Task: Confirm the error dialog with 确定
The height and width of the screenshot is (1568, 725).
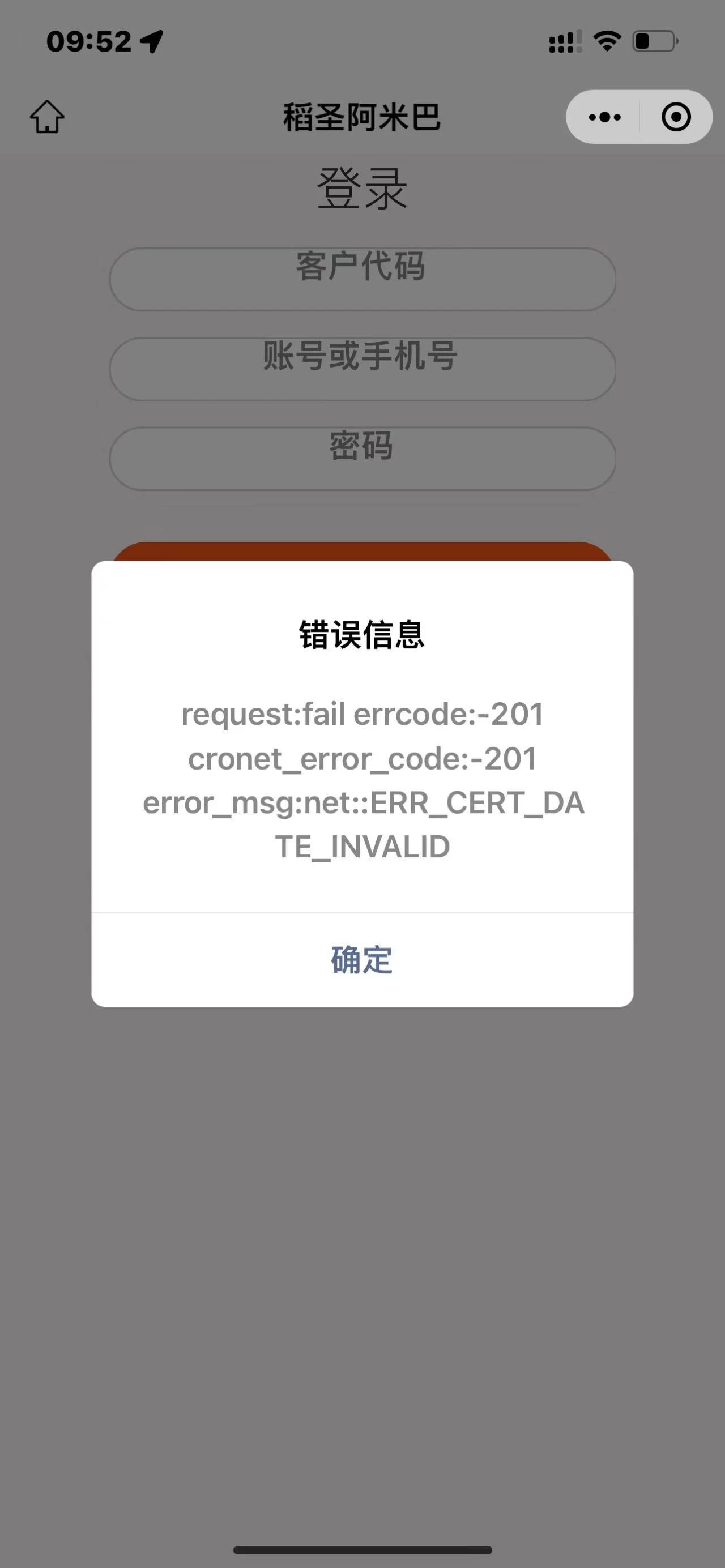Action: tap(362, 960)
